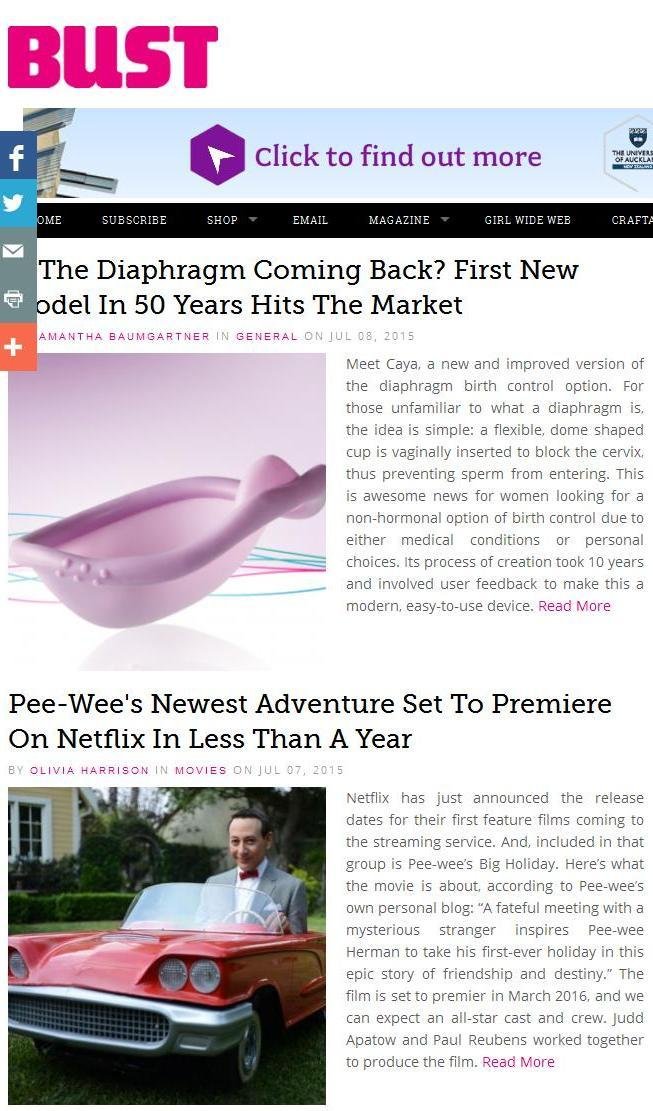Viewport: 653px width, 1111px height.
Task: Open the diaphragm article image
Action: coord(167,511)
